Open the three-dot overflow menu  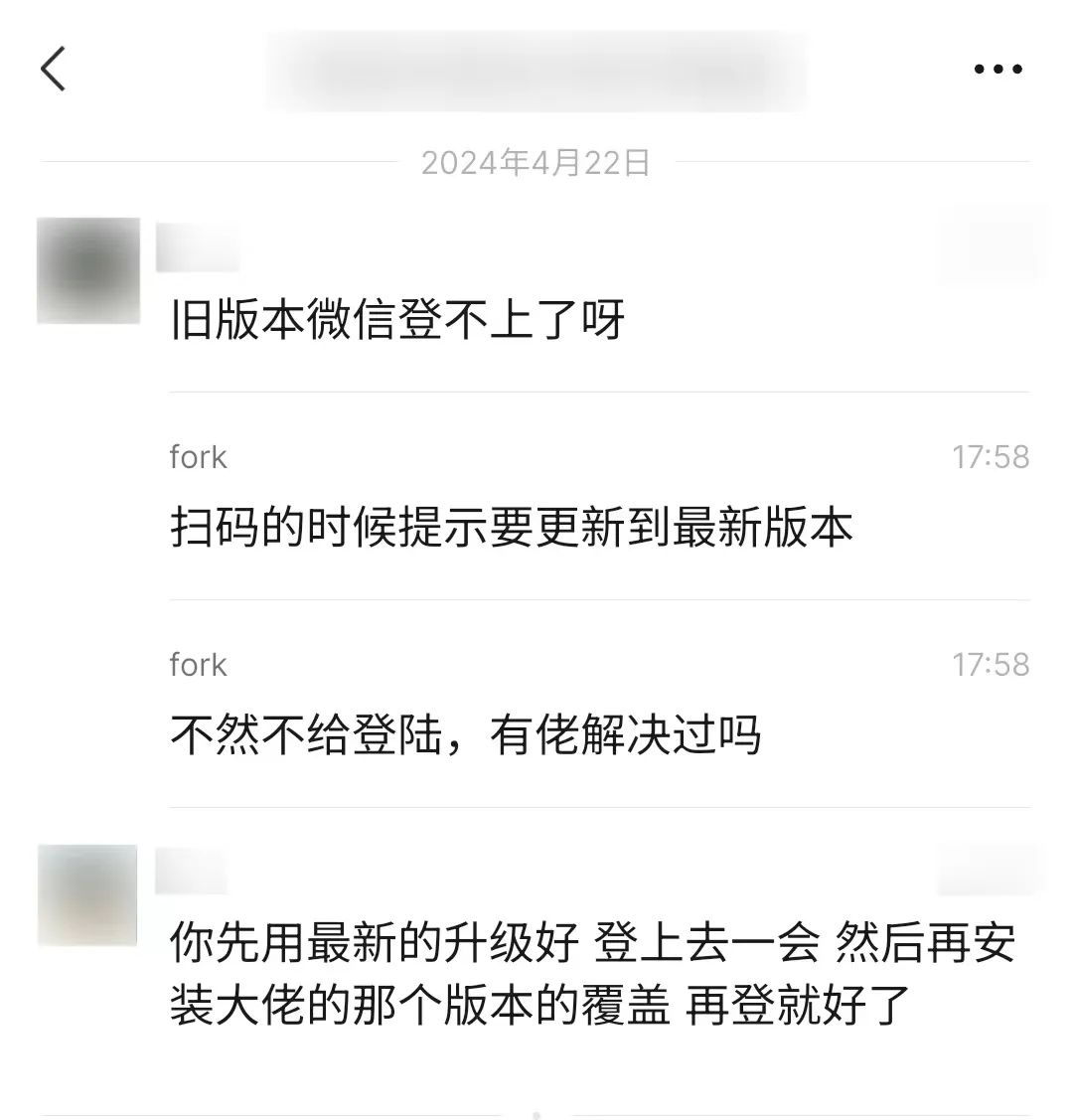997,70
